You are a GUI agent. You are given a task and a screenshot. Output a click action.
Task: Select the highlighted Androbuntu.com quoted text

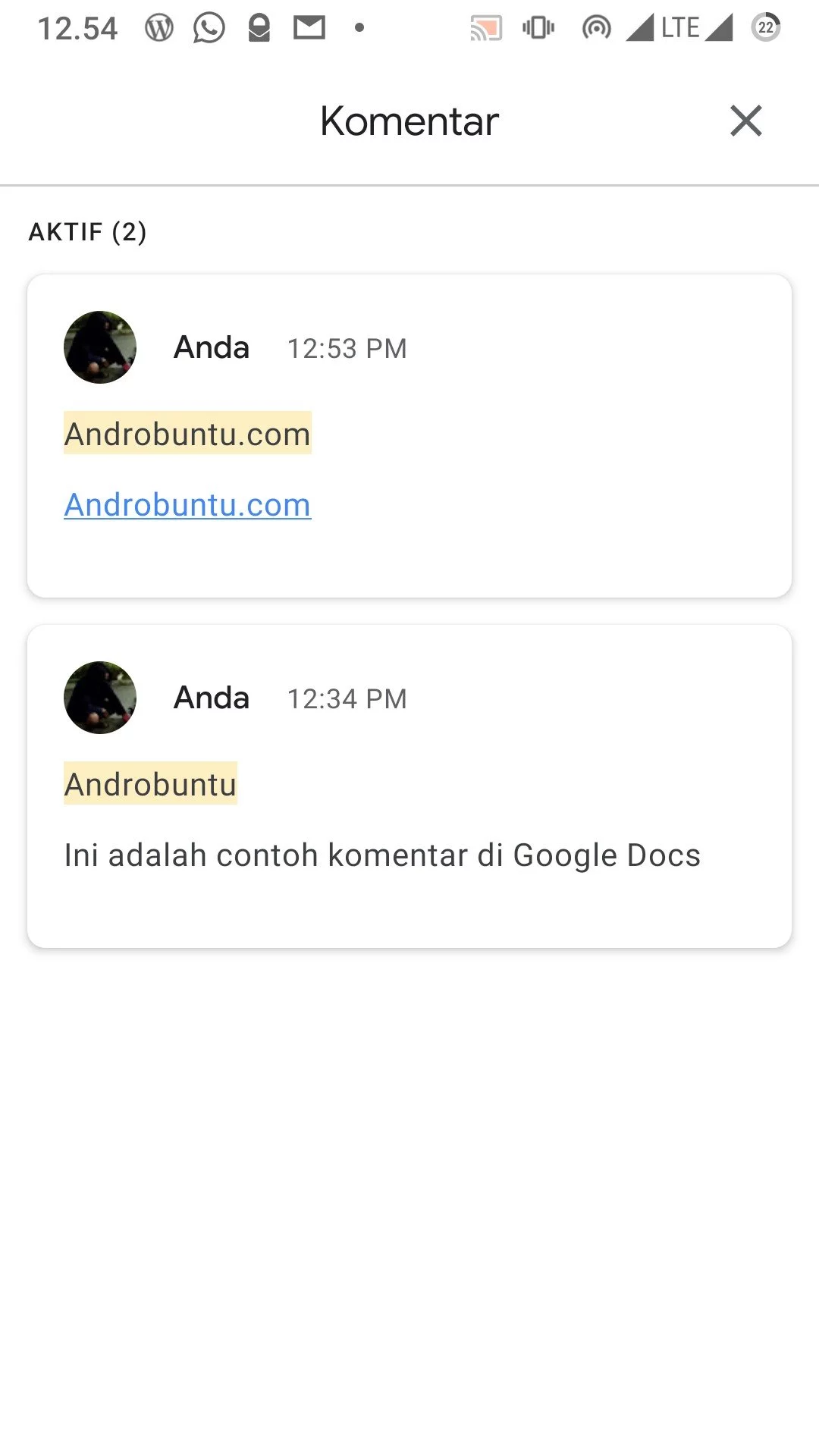(186, 433)
